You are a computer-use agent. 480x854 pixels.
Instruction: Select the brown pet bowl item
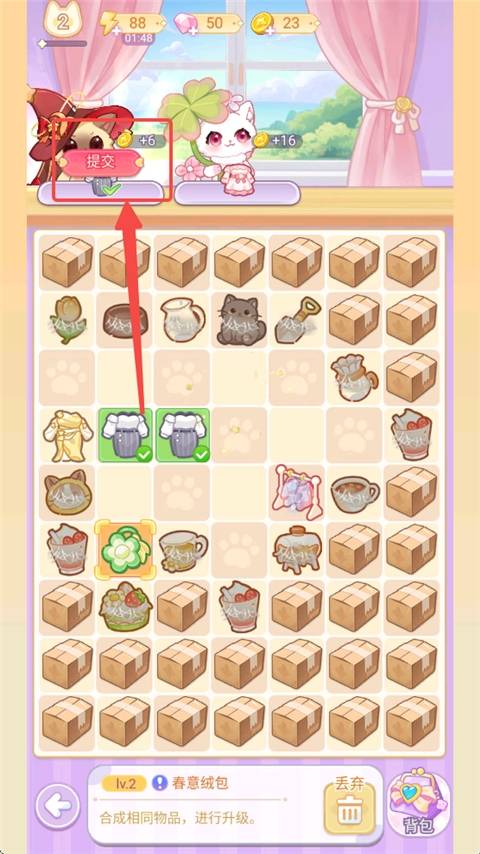click(x=125, y=321)
